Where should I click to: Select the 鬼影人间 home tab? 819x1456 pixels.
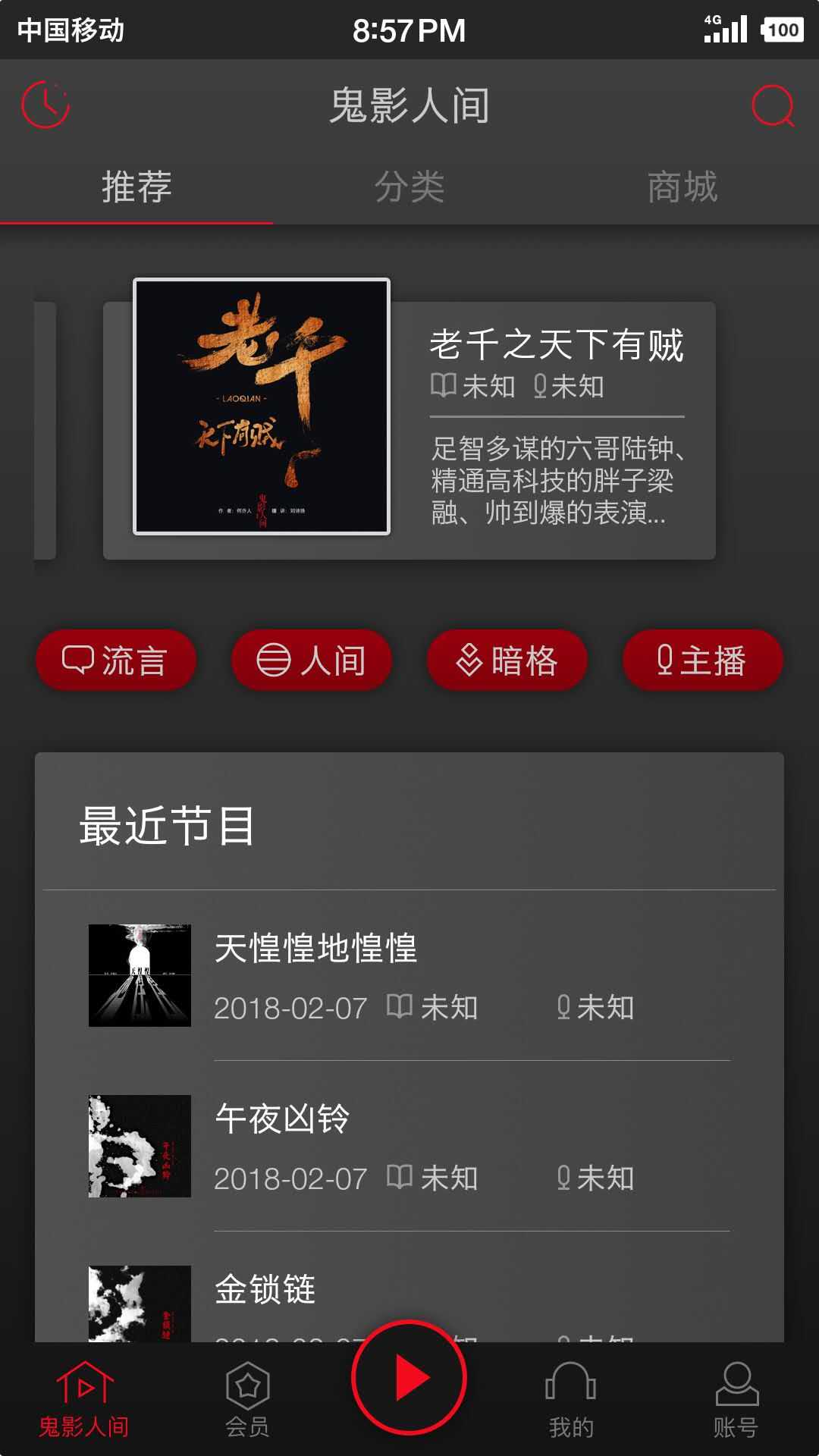tap(83, 1400)
